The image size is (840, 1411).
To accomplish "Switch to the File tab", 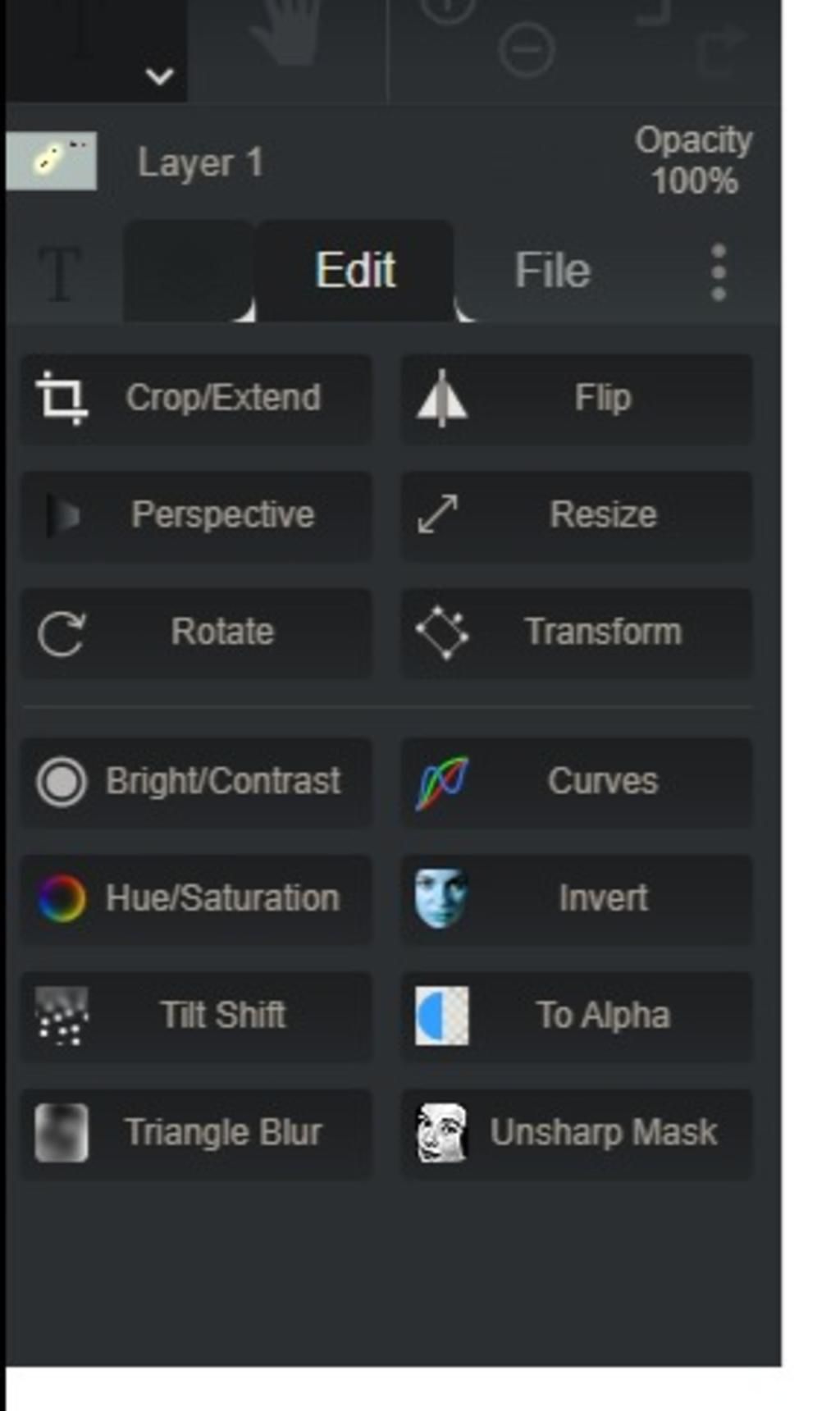I will click(551, 272).
